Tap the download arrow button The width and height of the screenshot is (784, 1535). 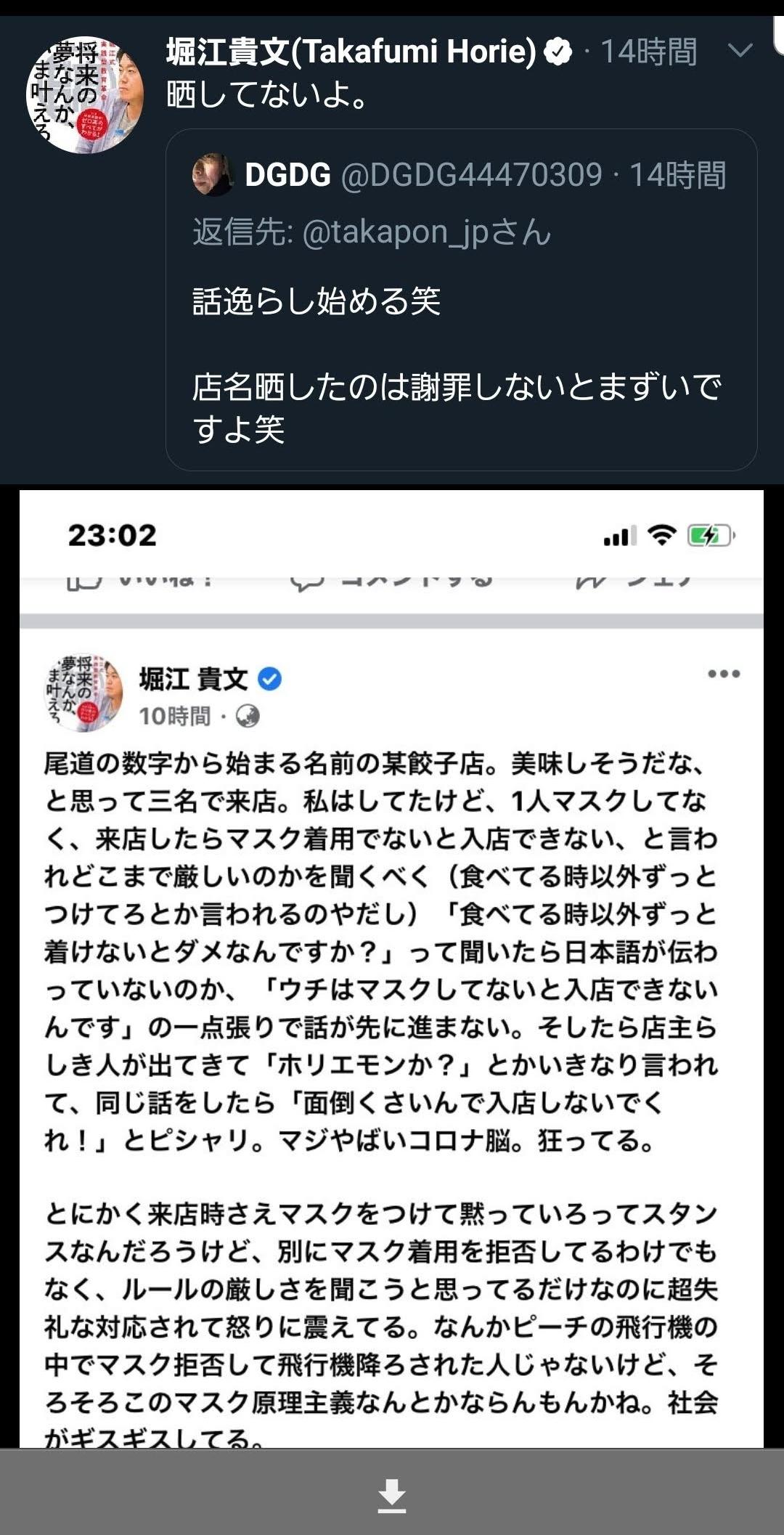(392, 1496)
